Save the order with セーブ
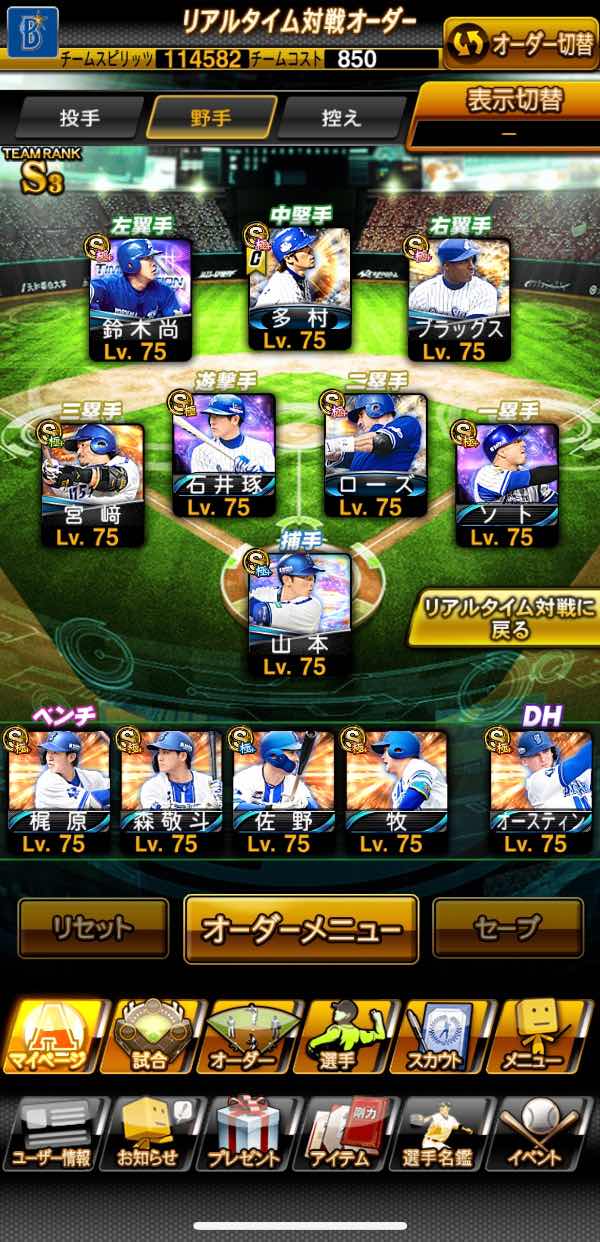 click(x=507, y=929)
